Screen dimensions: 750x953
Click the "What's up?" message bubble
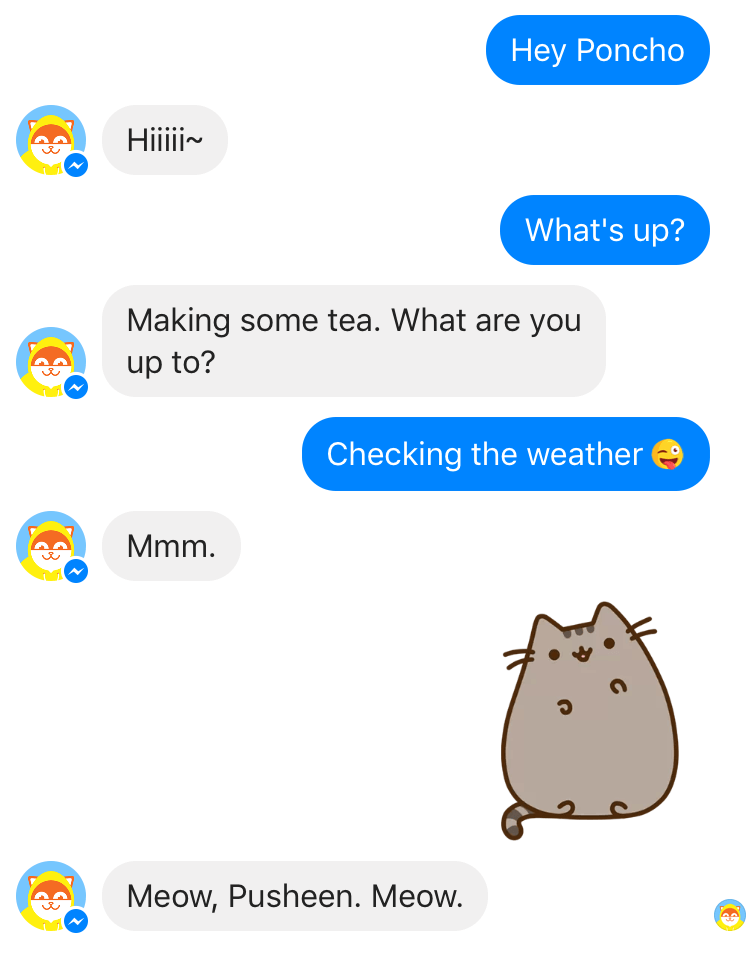click(604, 230)
